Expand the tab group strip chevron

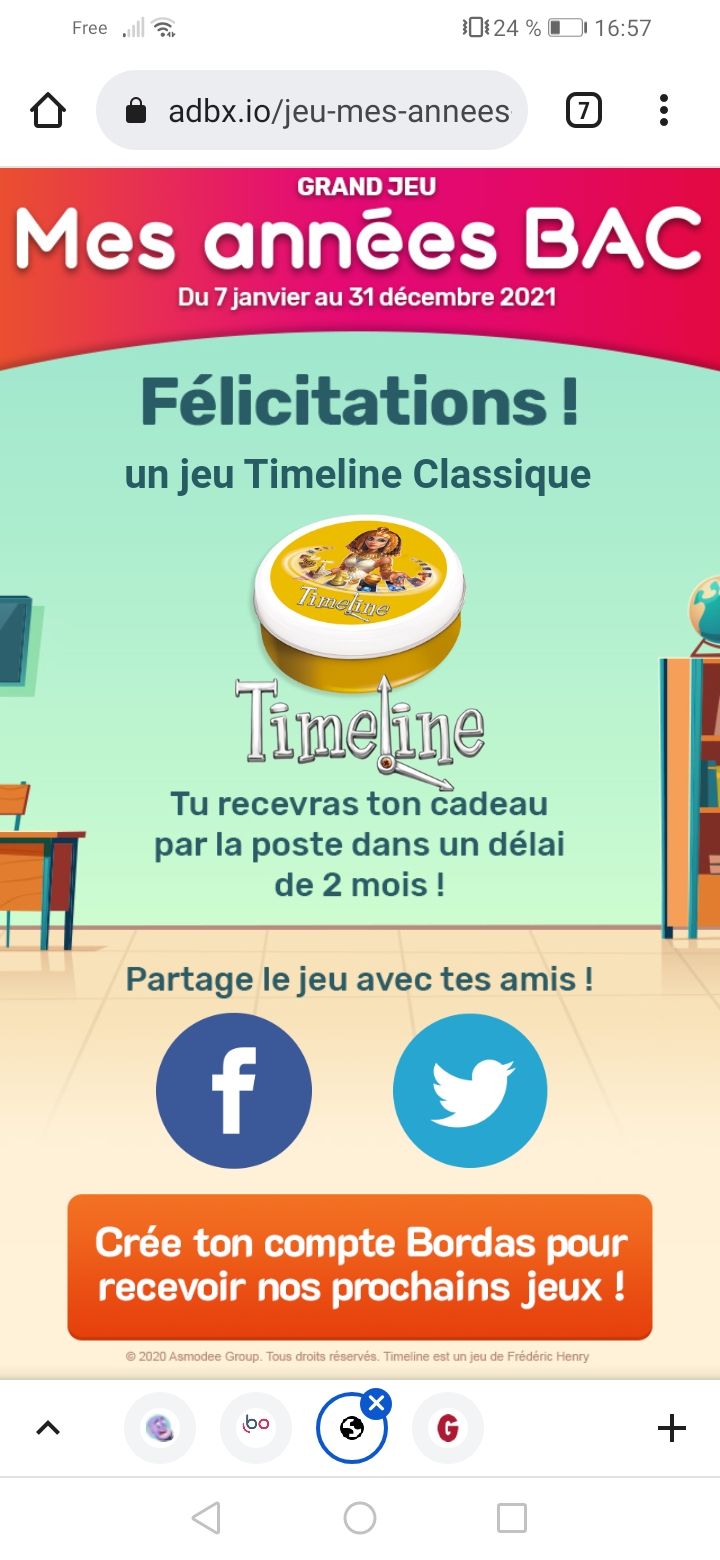point(48,1428)
